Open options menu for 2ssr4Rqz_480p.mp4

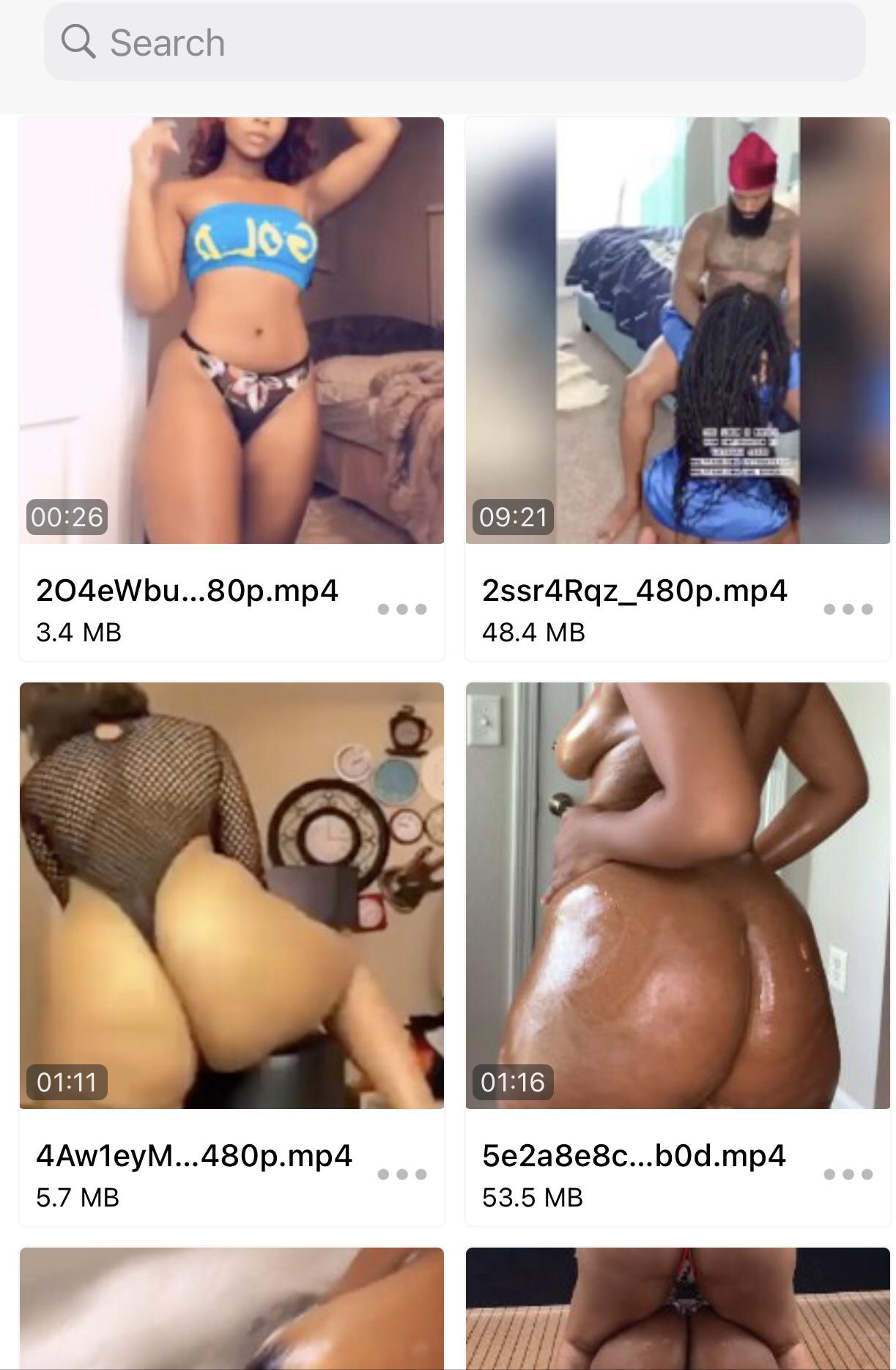848,609
